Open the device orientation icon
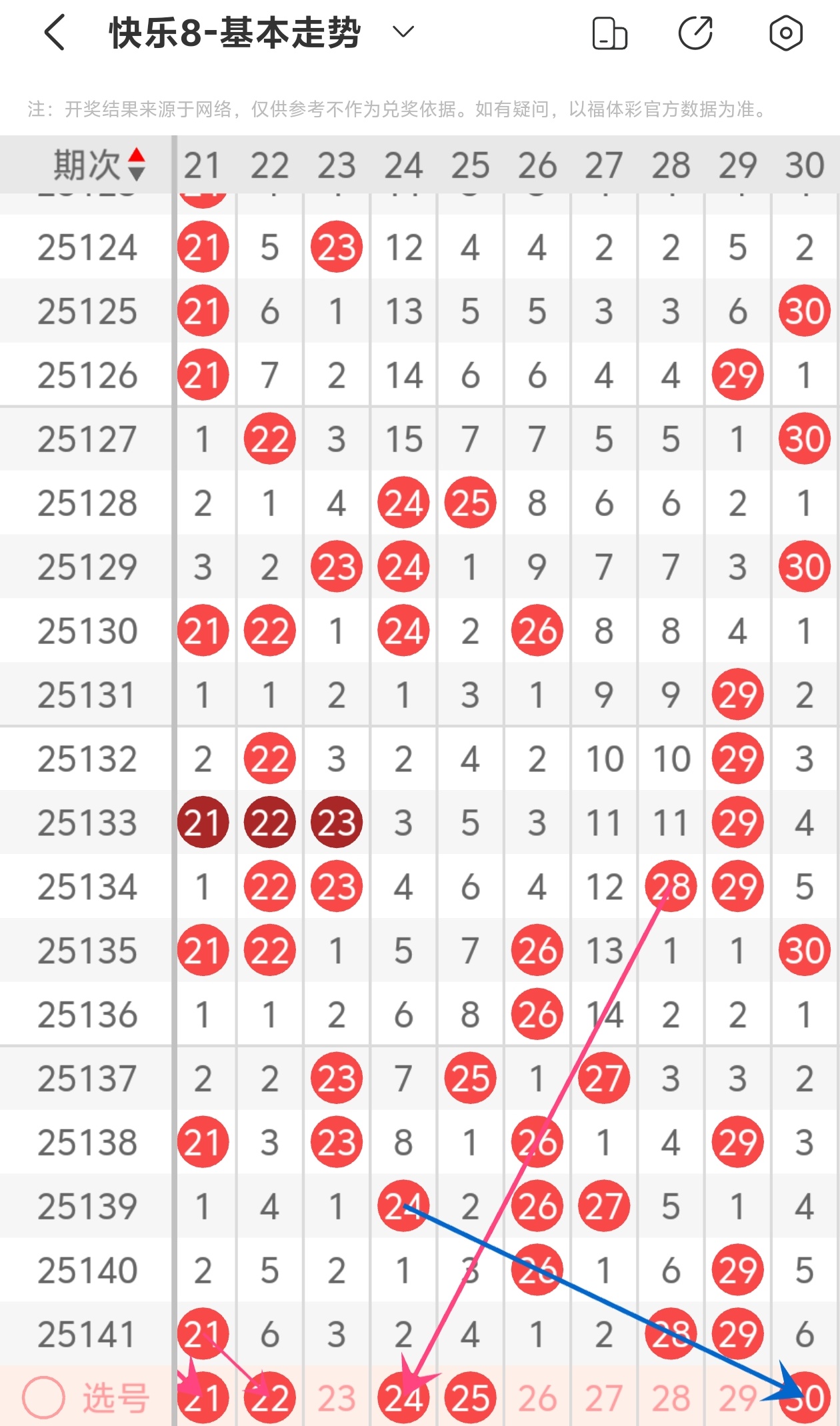The image size is (840, 1426). click(609, 33)
